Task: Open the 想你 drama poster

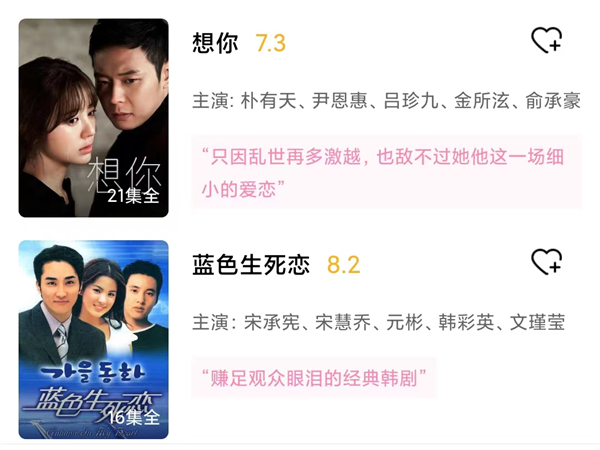Action: click(x=93, y=118)
